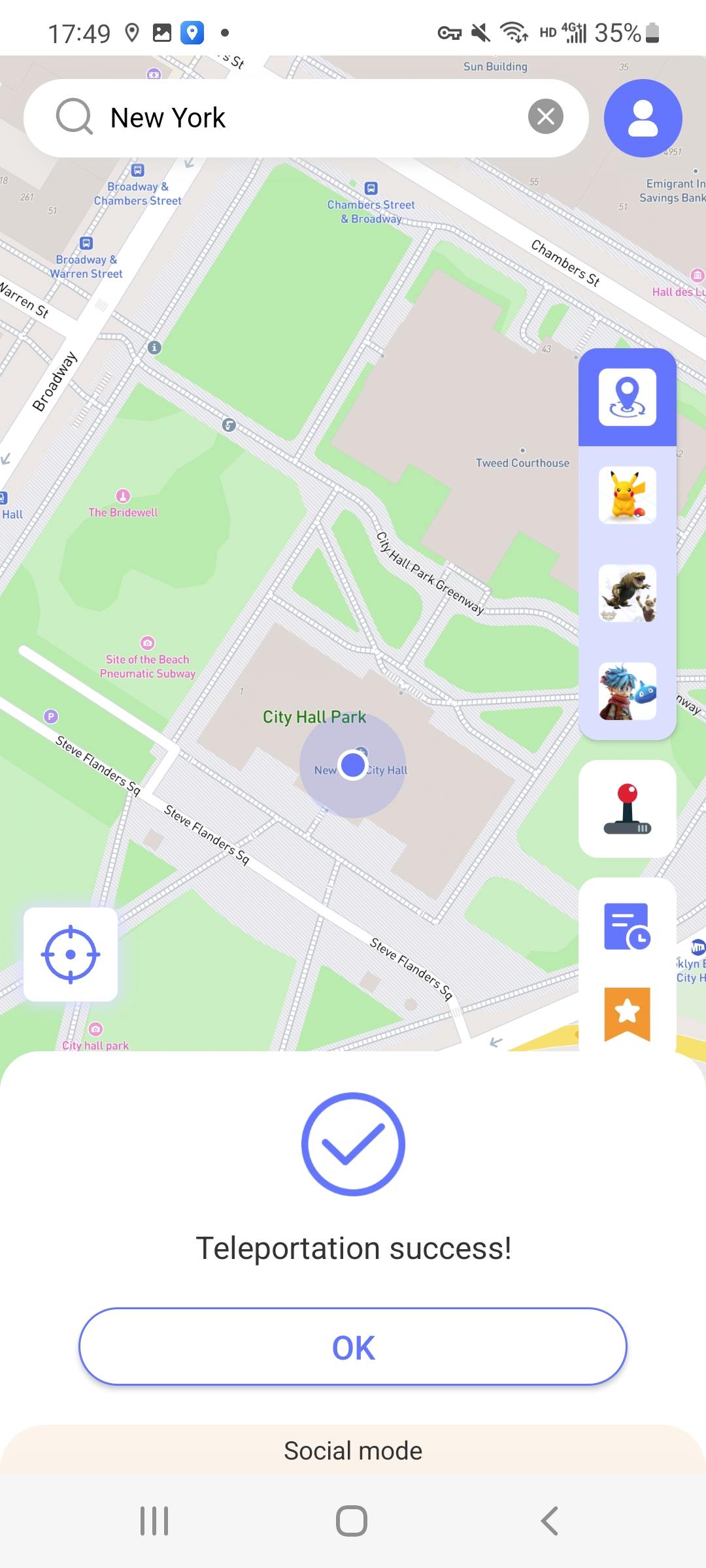This screenshot has width=706, height=1568.
Task: Tap the blue location dot in City Hall Park
Action: [x=353, y=764]
